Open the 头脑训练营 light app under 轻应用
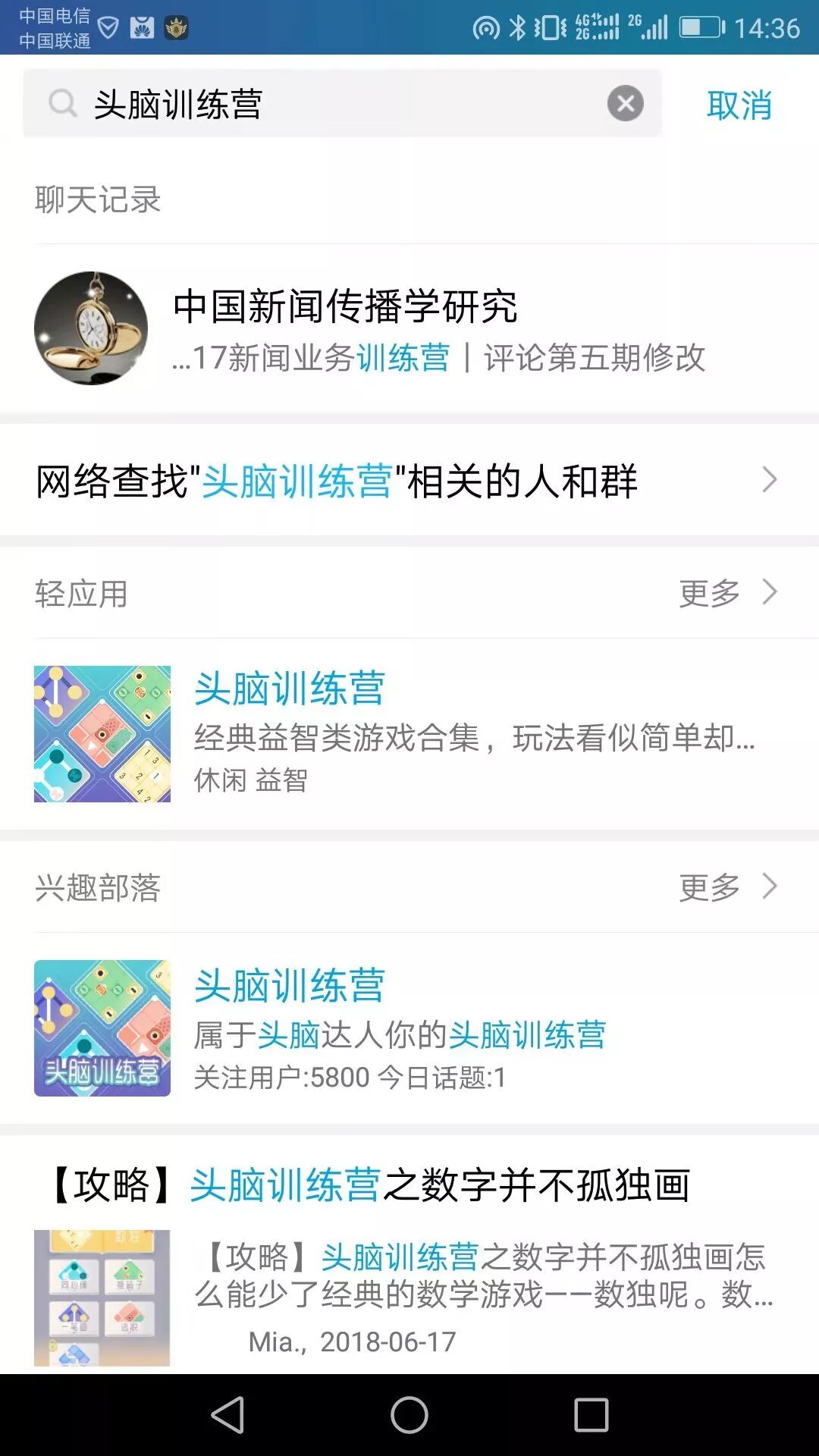819x1456 pixels. tap(409, 733)
